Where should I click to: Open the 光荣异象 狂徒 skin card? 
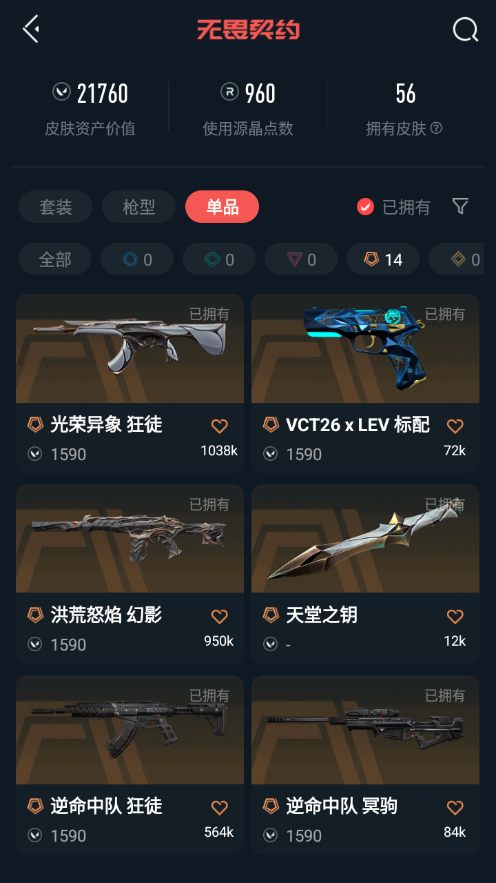130,383
